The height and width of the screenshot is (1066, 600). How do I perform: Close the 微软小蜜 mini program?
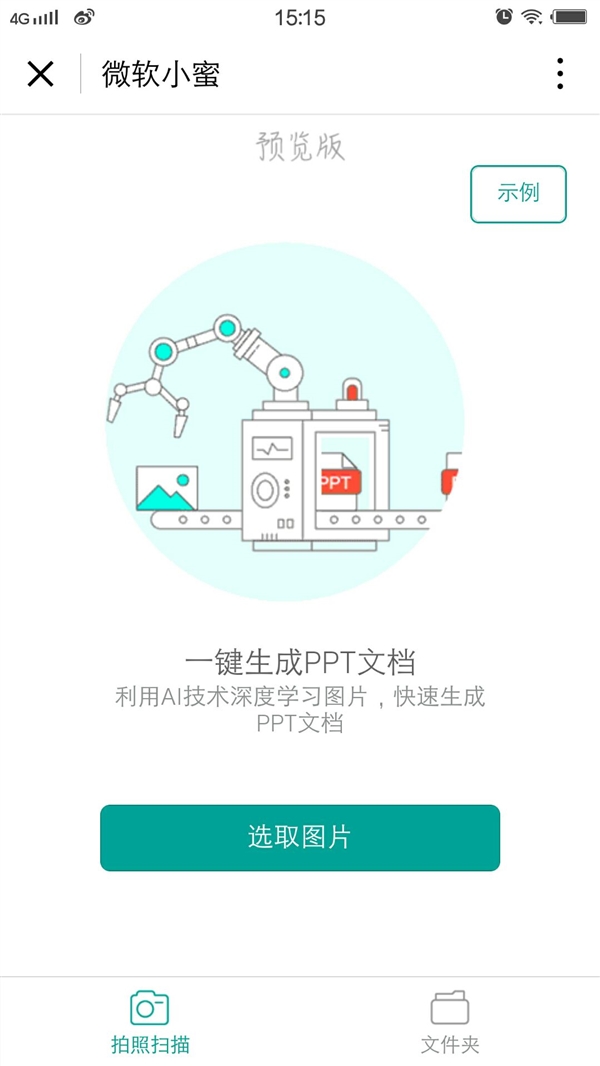click(40, 74)
